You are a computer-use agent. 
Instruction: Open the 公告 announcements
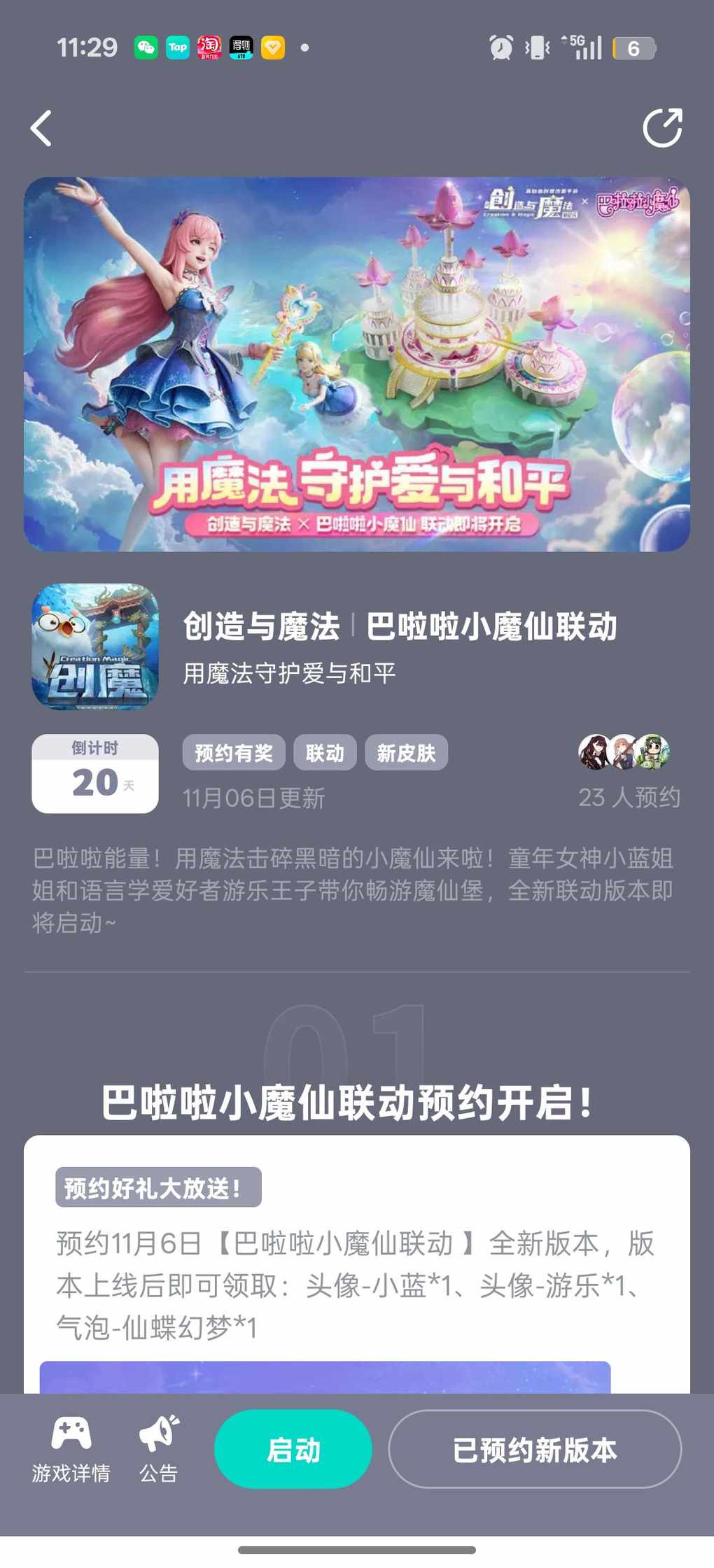(159, 1448)
